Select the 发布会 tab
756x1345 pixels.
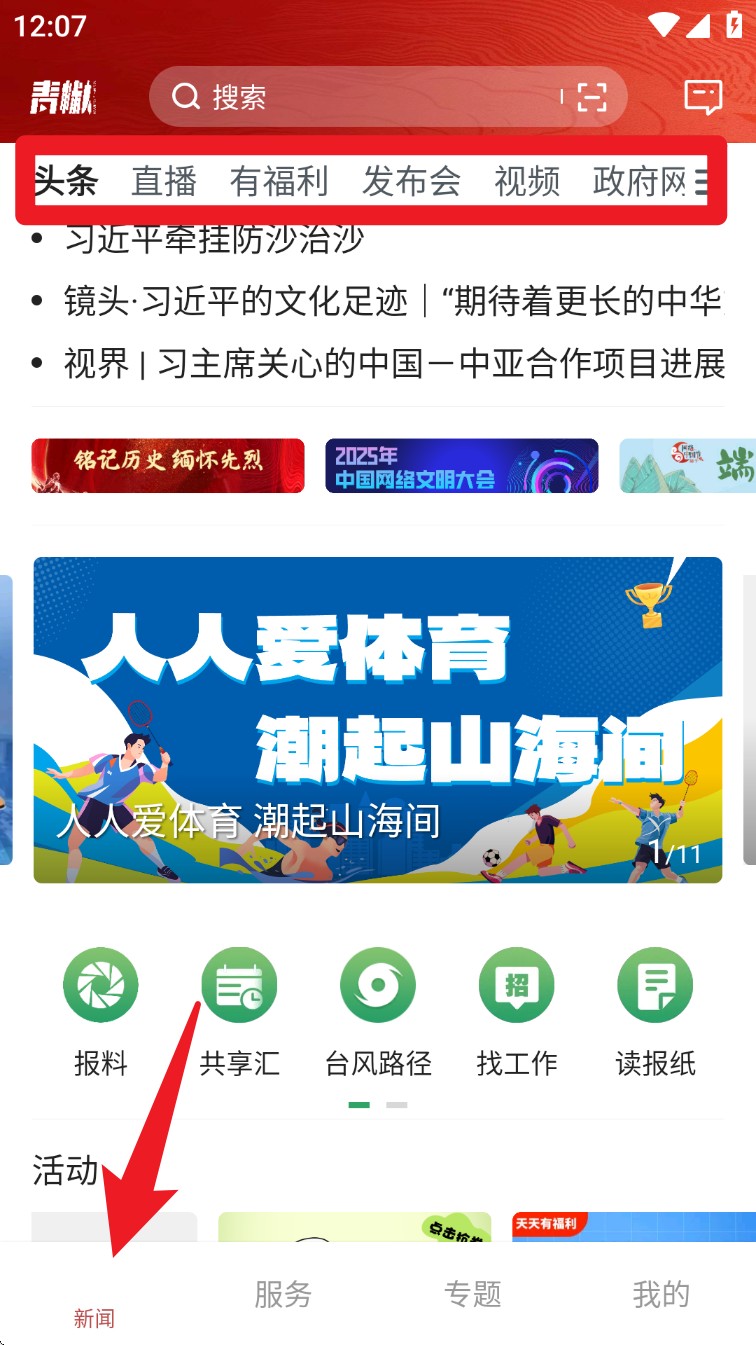(x=411, y=181)
